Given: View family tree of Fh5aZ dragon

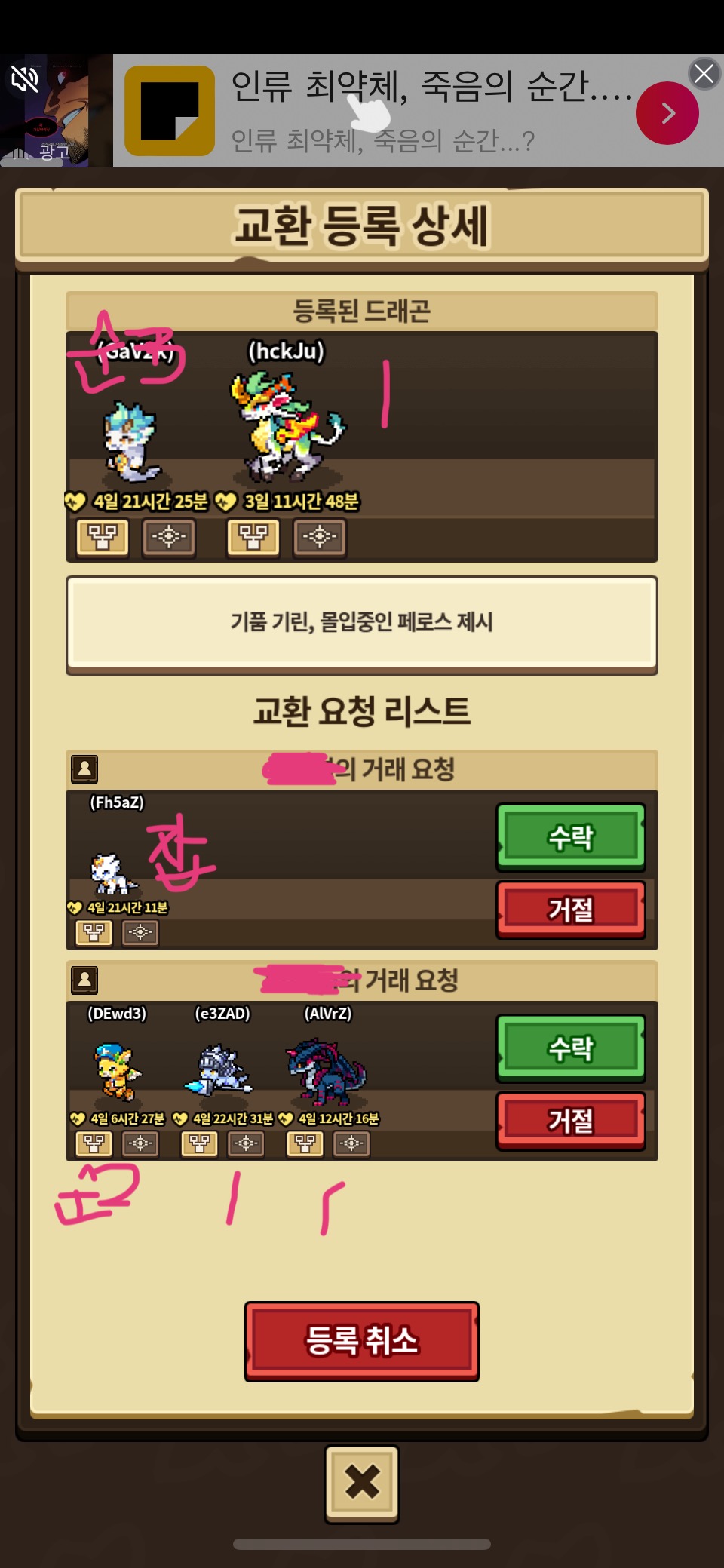Looking at the screenshot, I should click(94, 933).
